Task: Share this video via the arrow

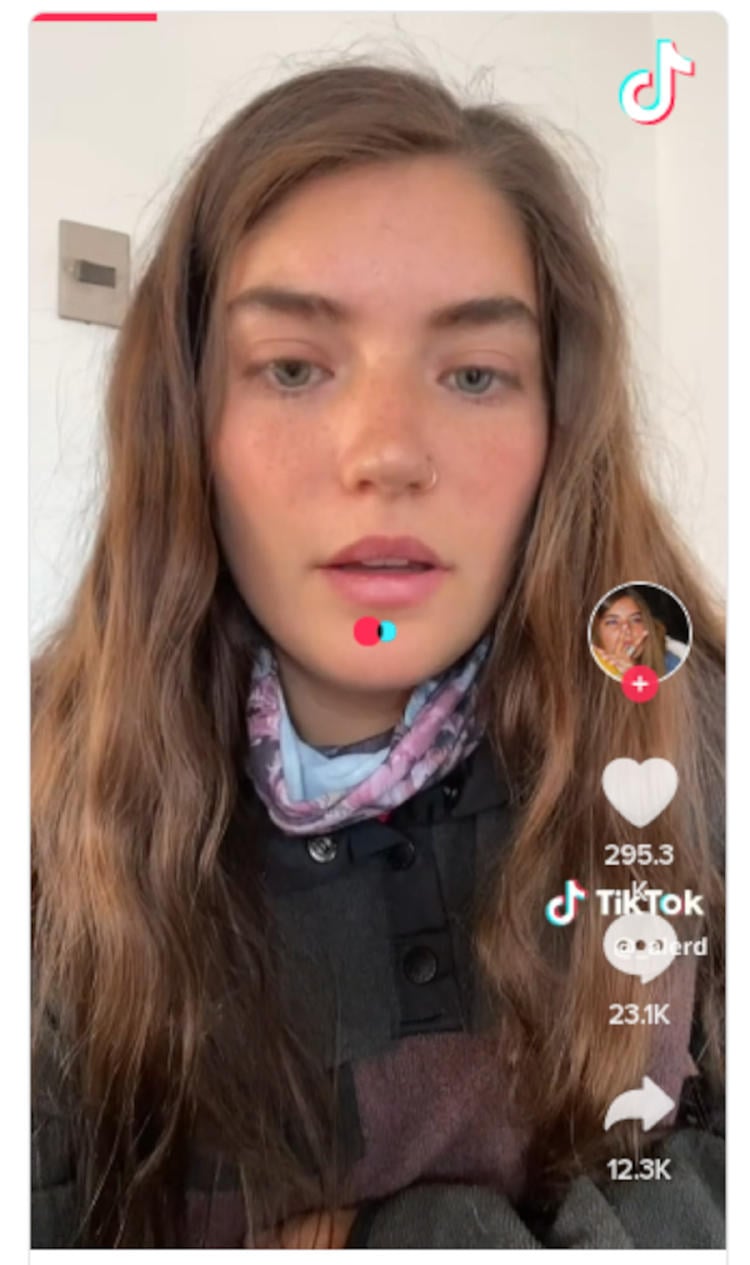Action: point(640,1107)
